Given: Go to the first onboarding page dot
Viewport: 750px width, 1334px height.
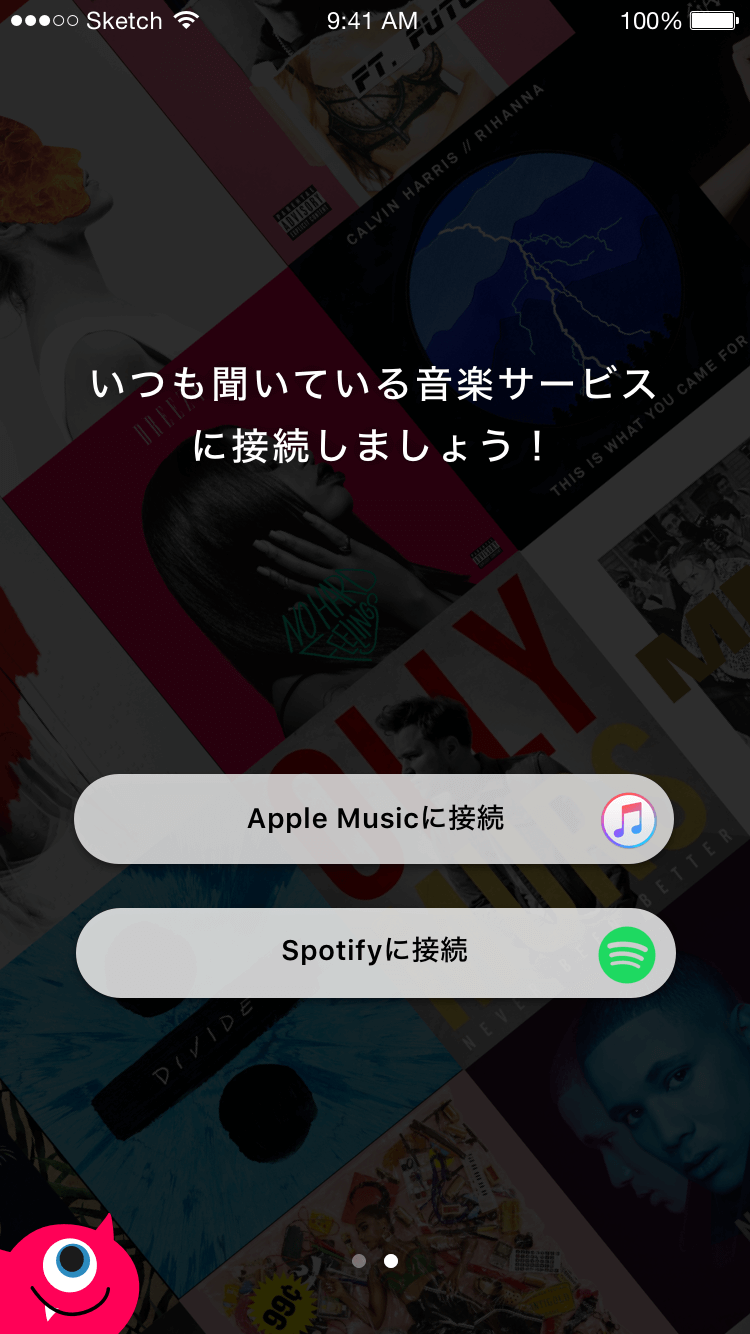Looking at the screenshot, I should pos(359,1261).
